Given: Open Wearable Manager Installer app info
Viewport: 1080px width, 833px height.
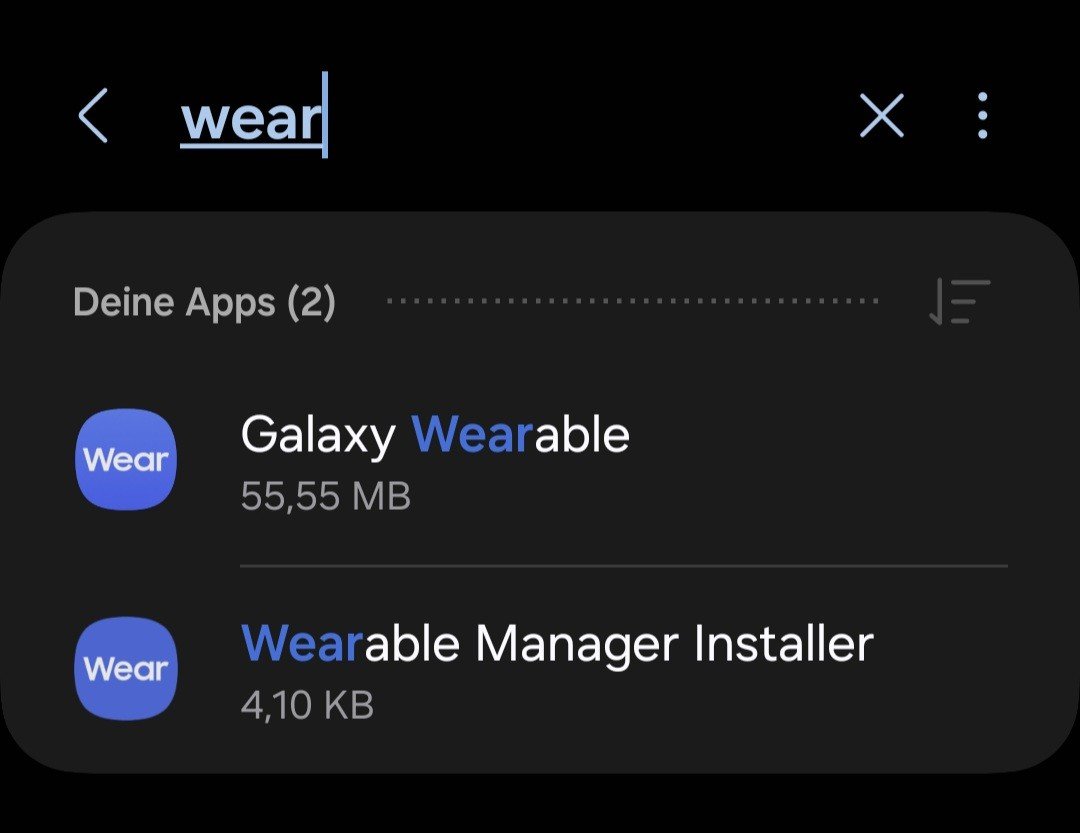Looking at the screenshot, I should [540, 668].
